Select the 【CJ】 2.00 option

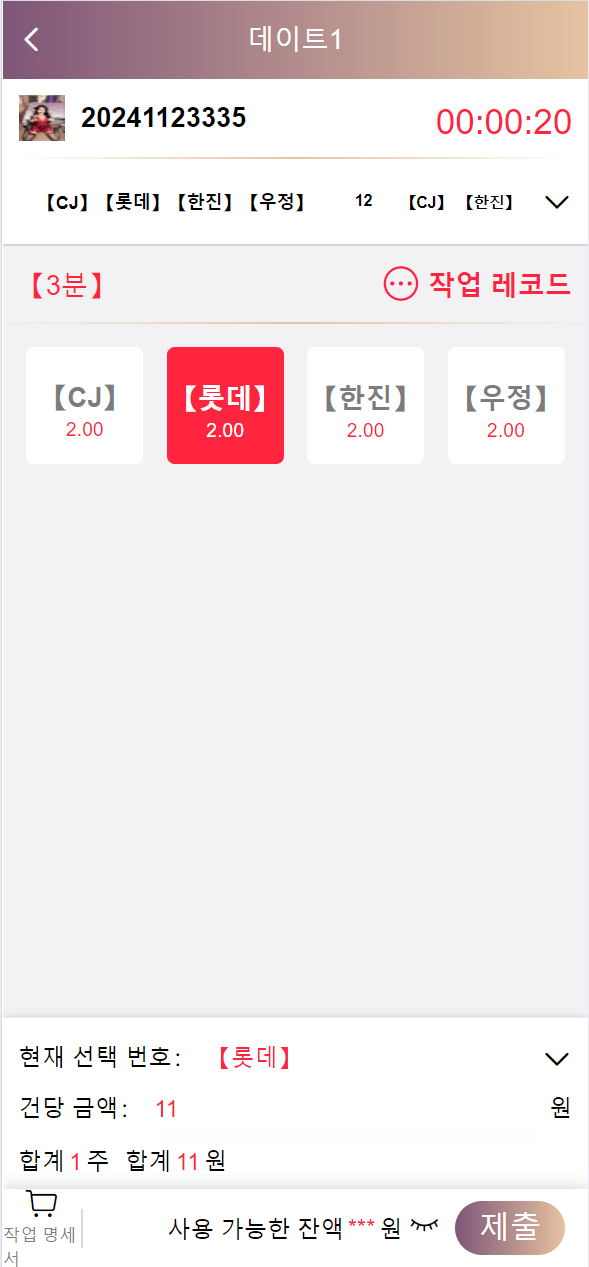pos(85,406)
